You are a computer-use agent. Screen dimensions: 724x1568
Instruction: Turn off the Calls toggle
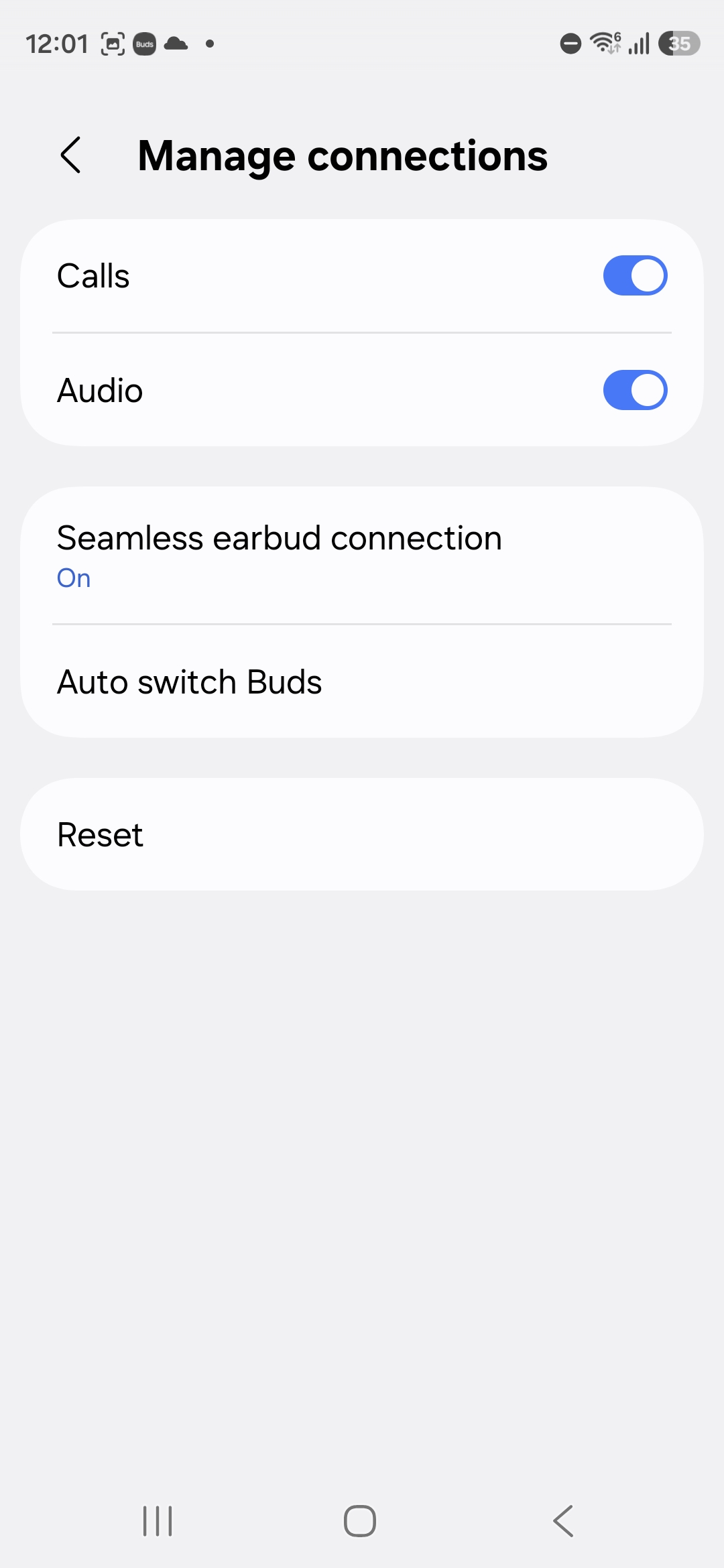pyautogui.click(x=634, y=275)
